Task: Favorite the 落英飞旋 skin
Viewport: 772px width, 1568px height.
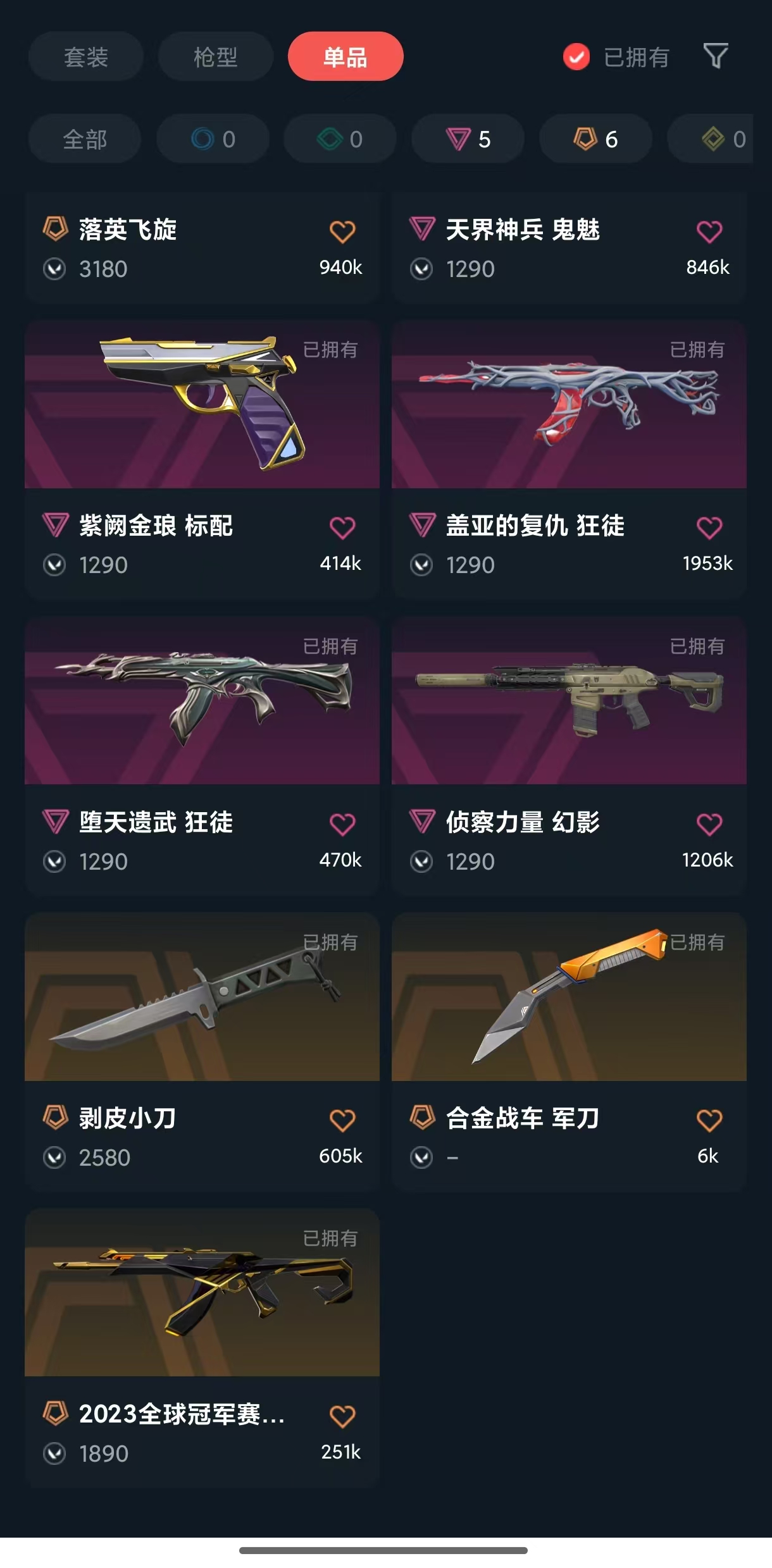Action: (342, 232)
